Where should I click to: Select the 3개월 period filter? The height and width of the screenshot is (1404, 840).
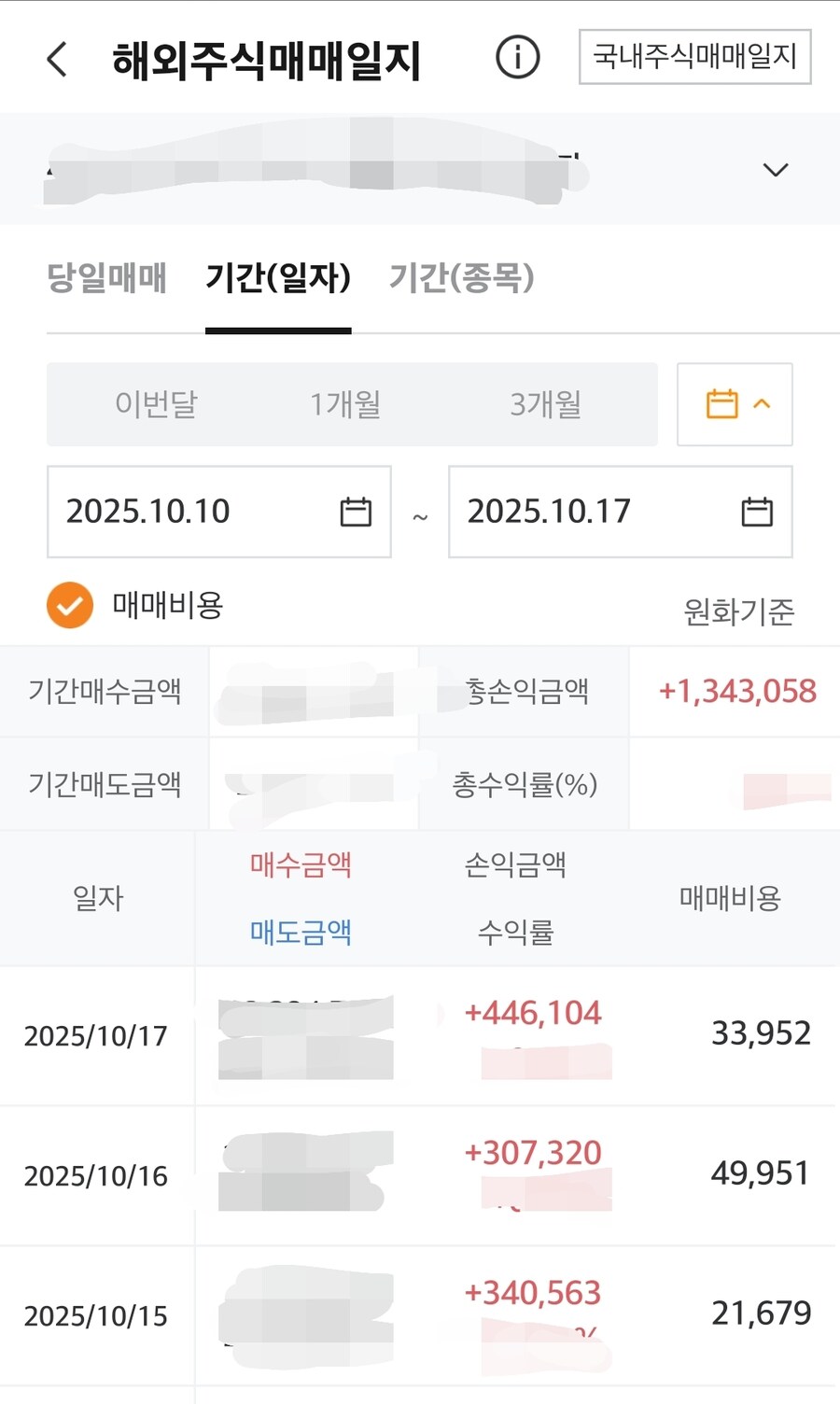[x=544, y=404]
